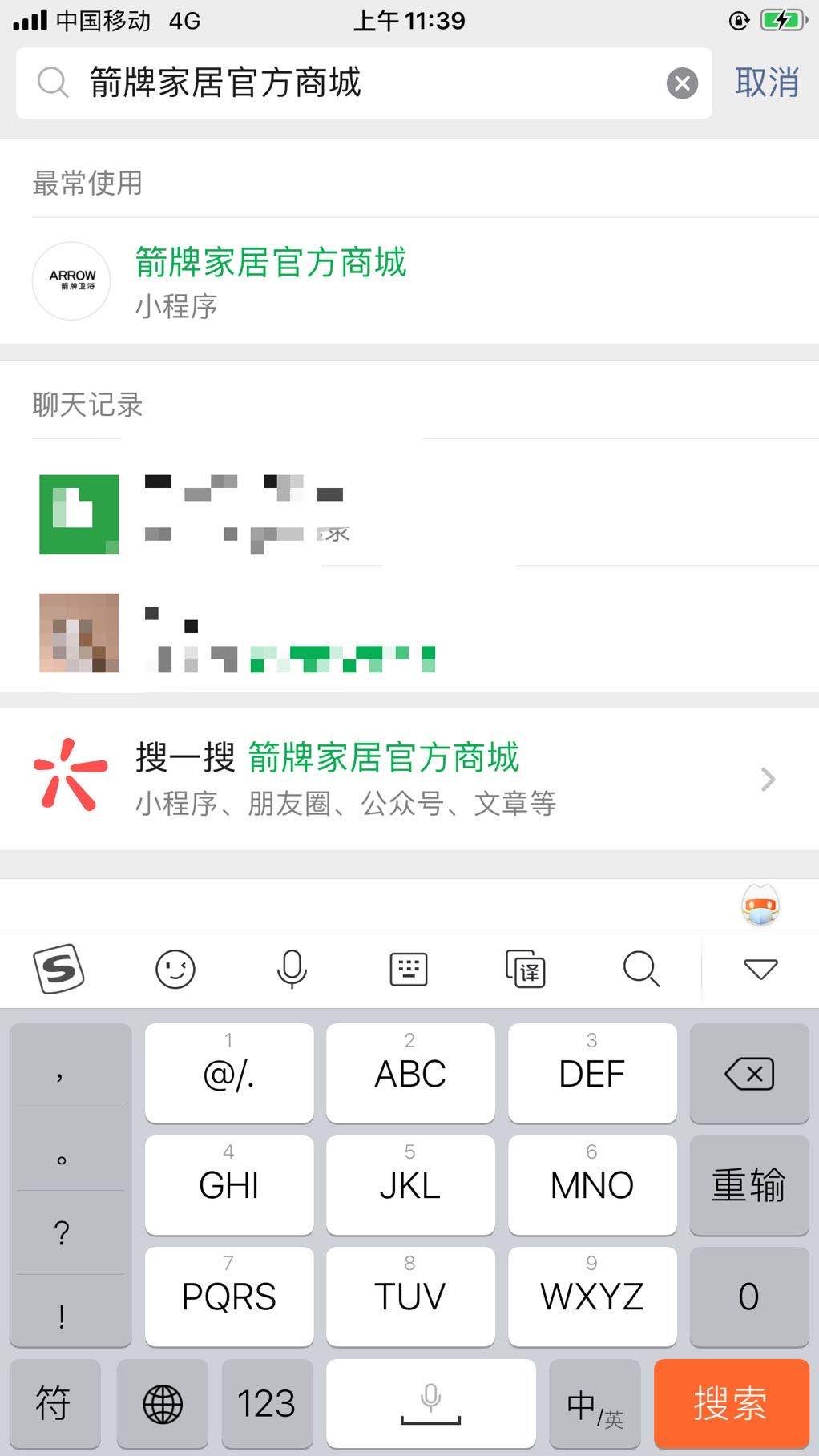Tap the search input field at the top
This screenshot has width=819, height=1456.
[361, 83]
